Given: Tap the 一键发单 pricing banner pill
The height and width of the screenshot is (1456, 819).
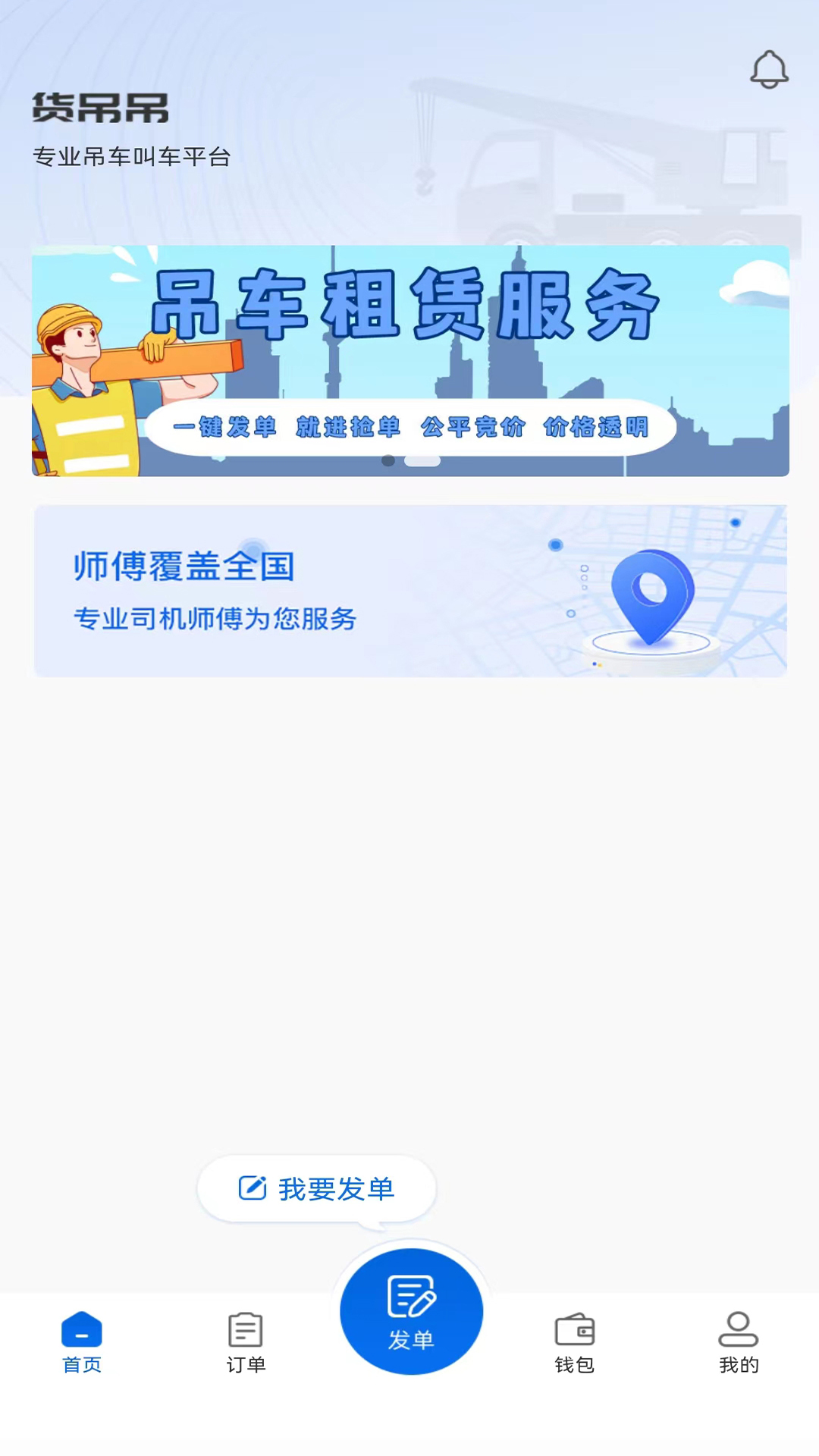Looking at the screenshot, I should [413, 427].
